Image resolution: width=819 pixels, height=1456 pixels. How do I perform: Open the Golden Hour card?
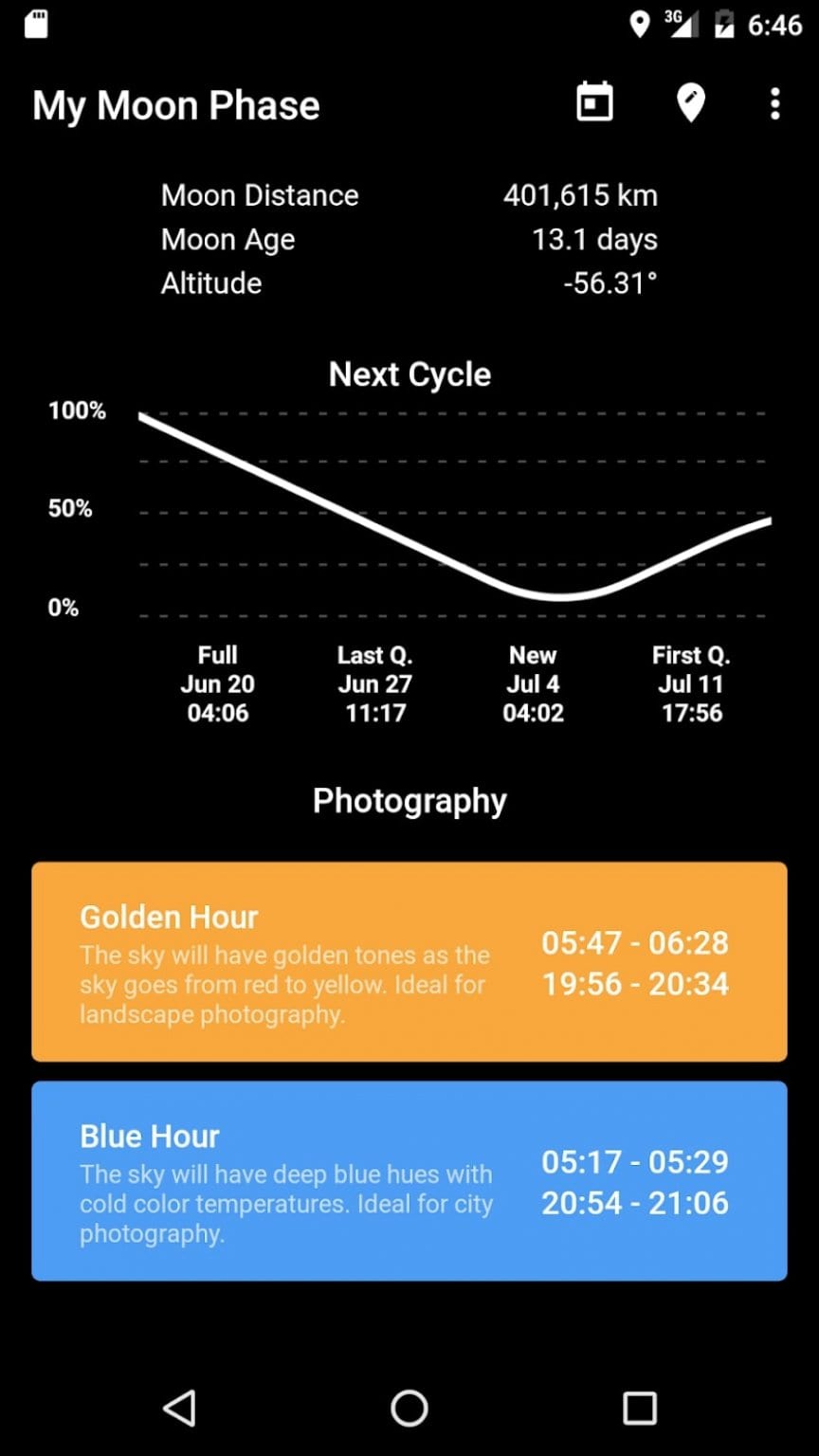click(409, 963)
